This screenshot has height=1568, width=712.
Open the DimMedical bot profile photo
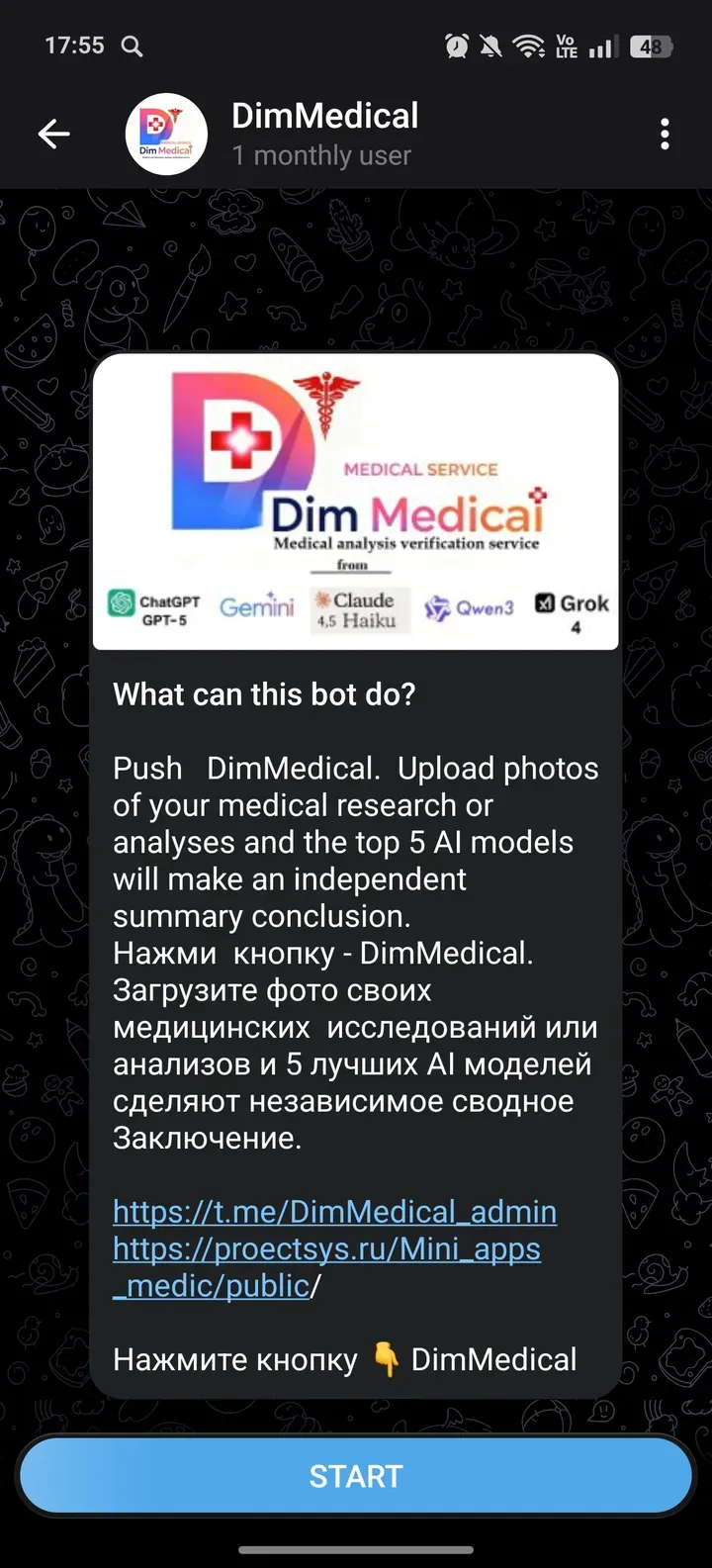tap(165, 134)
